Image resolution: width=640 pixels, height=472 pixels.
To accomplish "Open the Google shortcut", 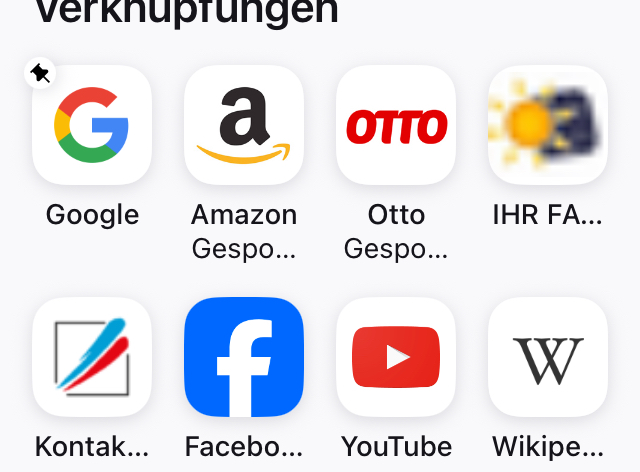I will (x=92, y=125).
